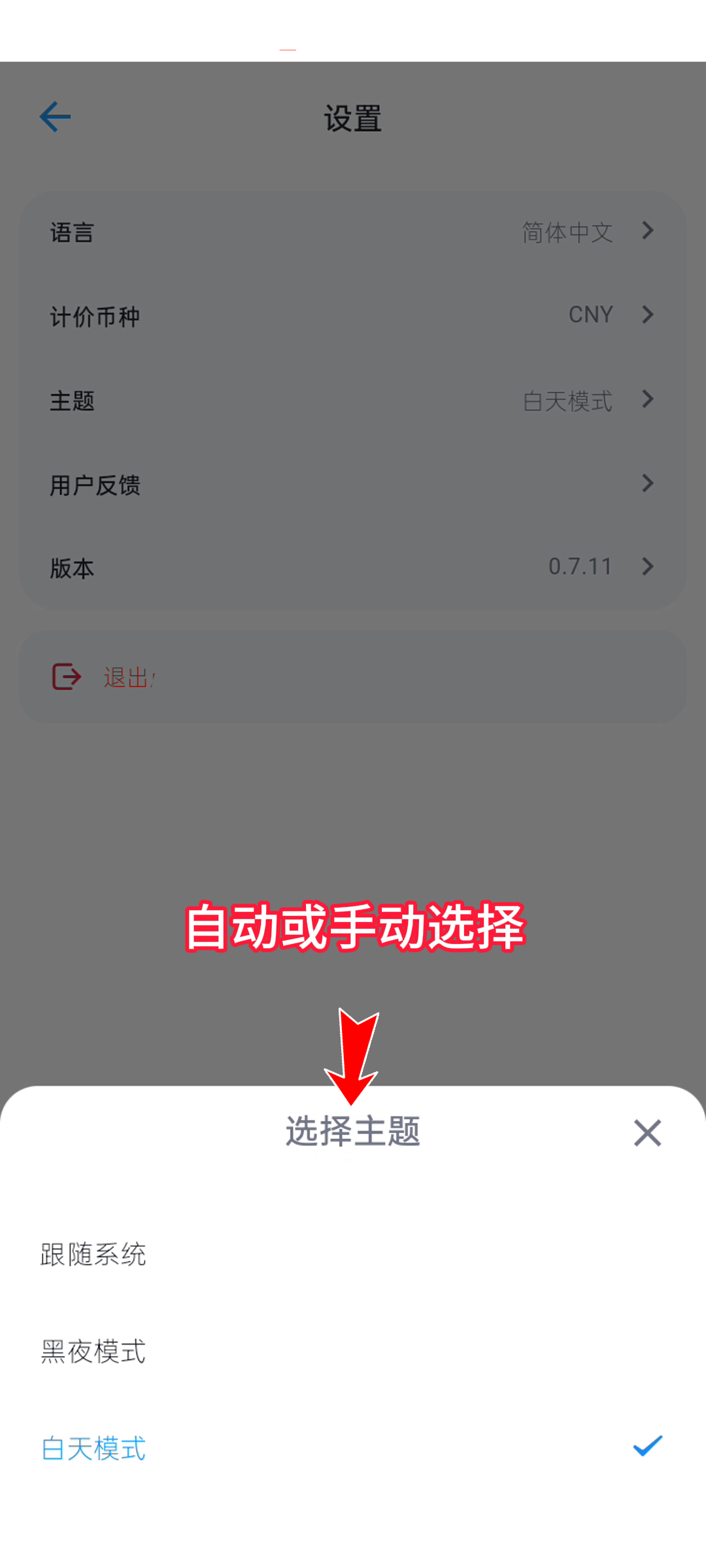Choose the 白天模式 theme option
The height and width of the screenshot is (1568, 706).
point(93,1448)
